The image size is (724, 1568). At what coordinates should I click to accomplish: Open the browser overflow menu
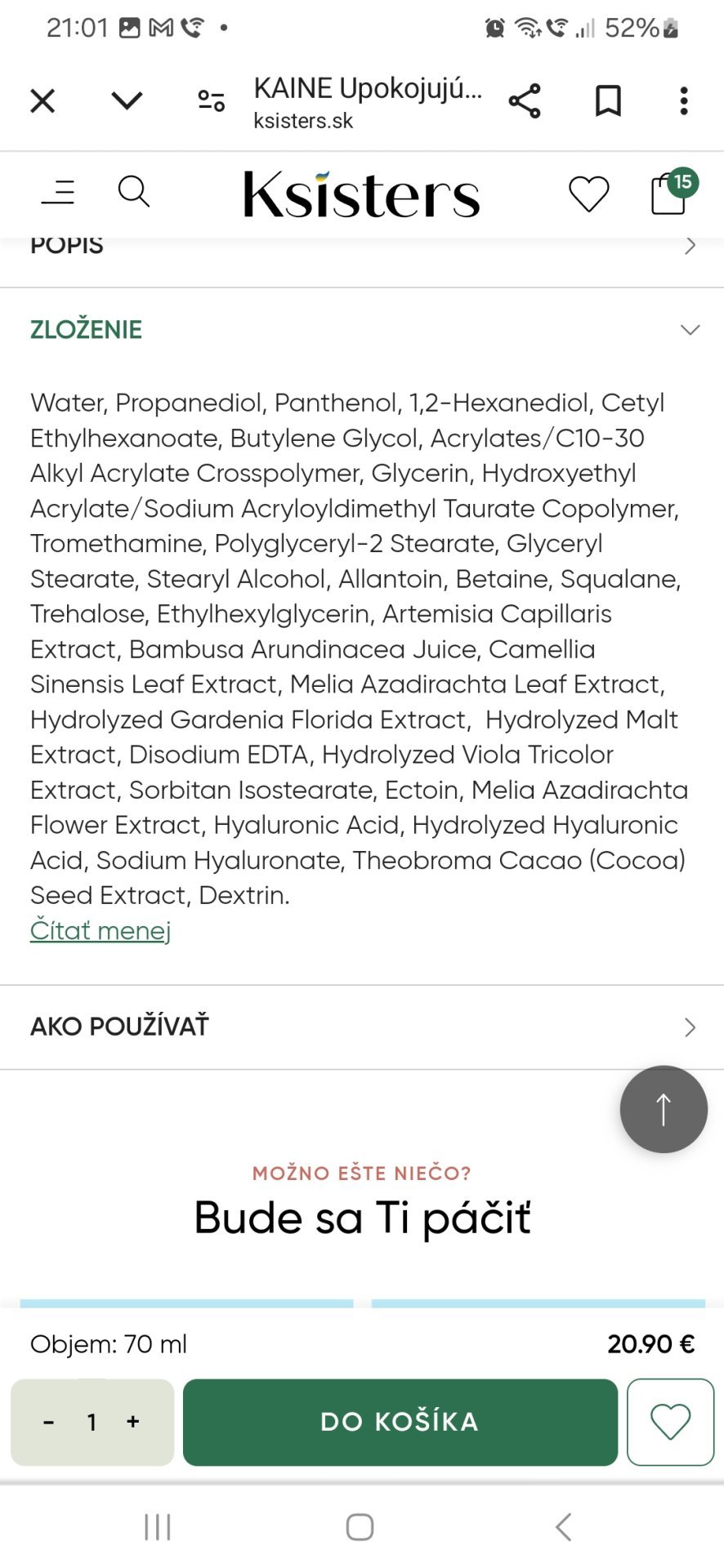click(684, 101)
